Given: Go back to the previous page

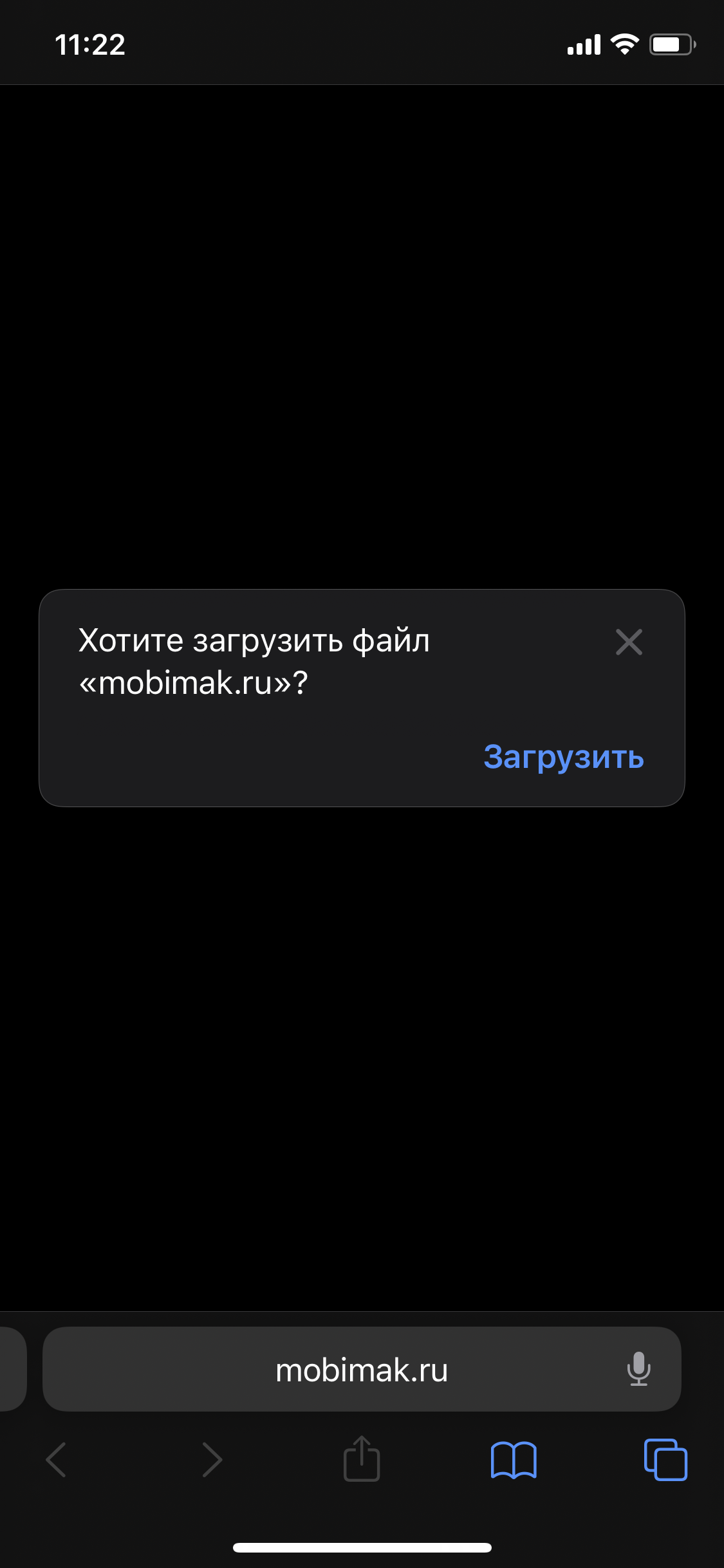Looking at the screenshot, I should click(x=57, y=1459).
